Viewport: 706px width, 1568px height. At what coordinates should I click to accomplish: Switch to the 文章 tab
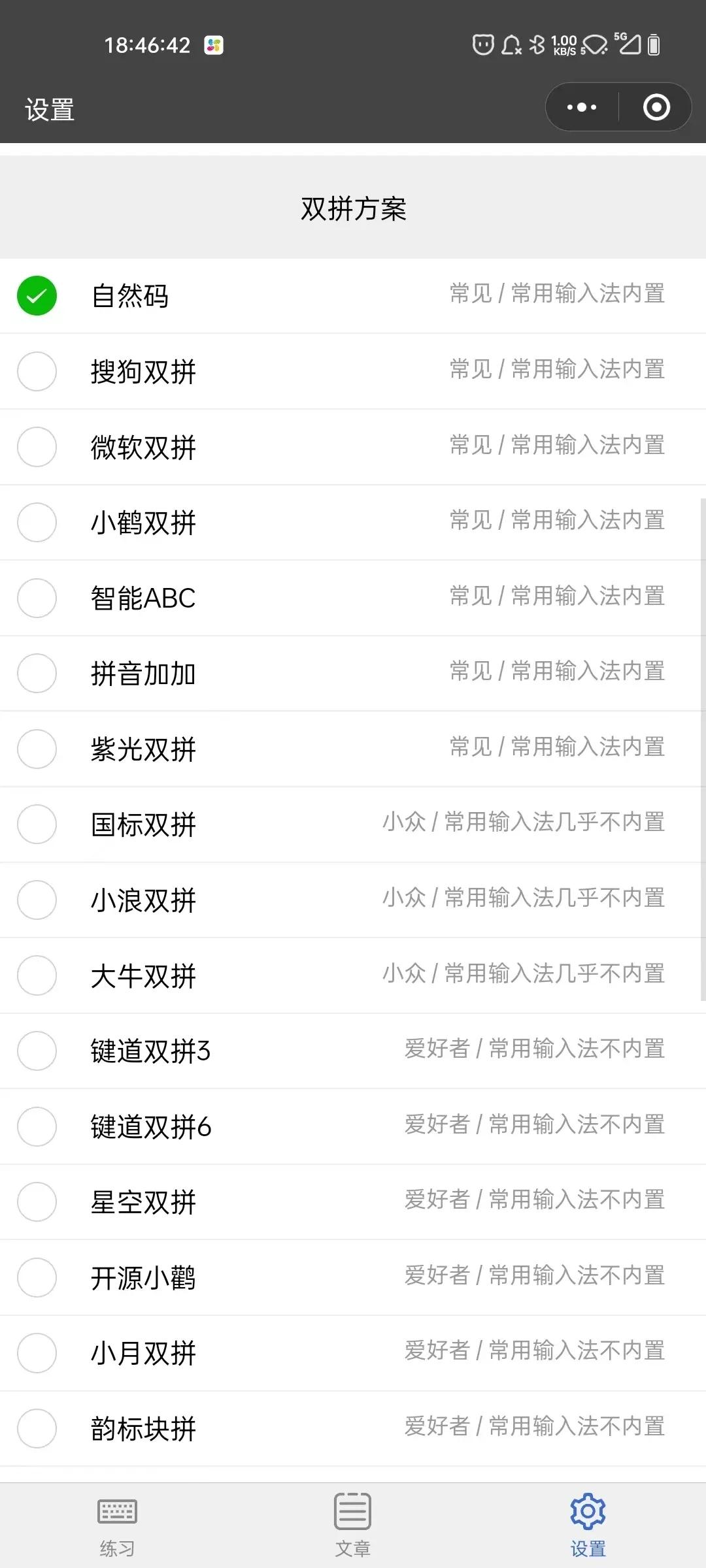(x=352, y=1529)
